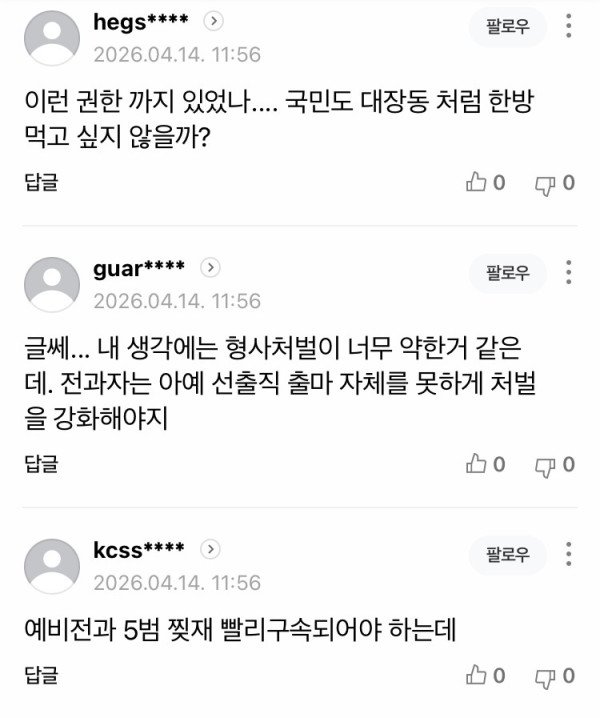Follow user hegs****
The height and width of the screenshot is (718, 600).
[508, 28]
